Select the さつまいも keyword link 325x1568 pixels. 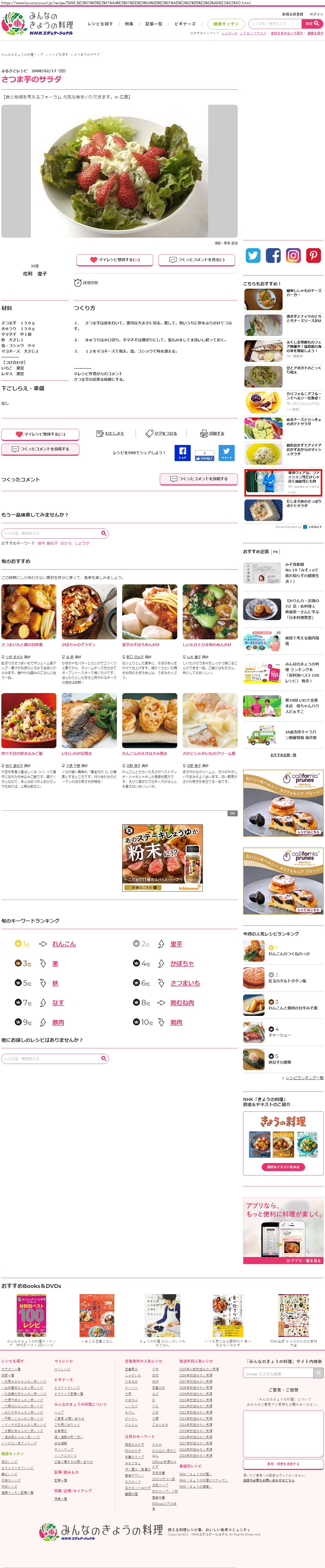point(185,983)
